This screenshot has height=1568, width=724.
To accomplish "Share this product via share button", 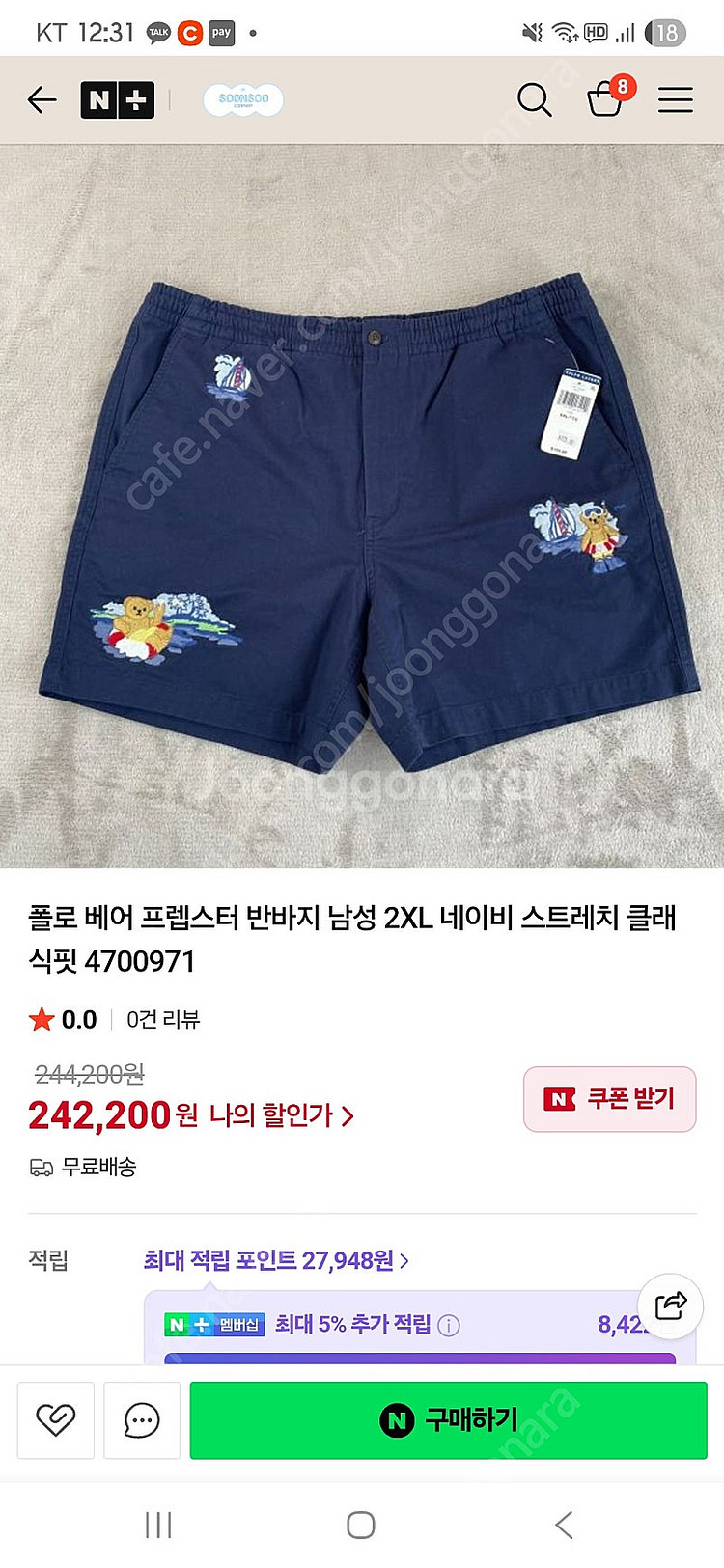I will (x=670, y=1306).
